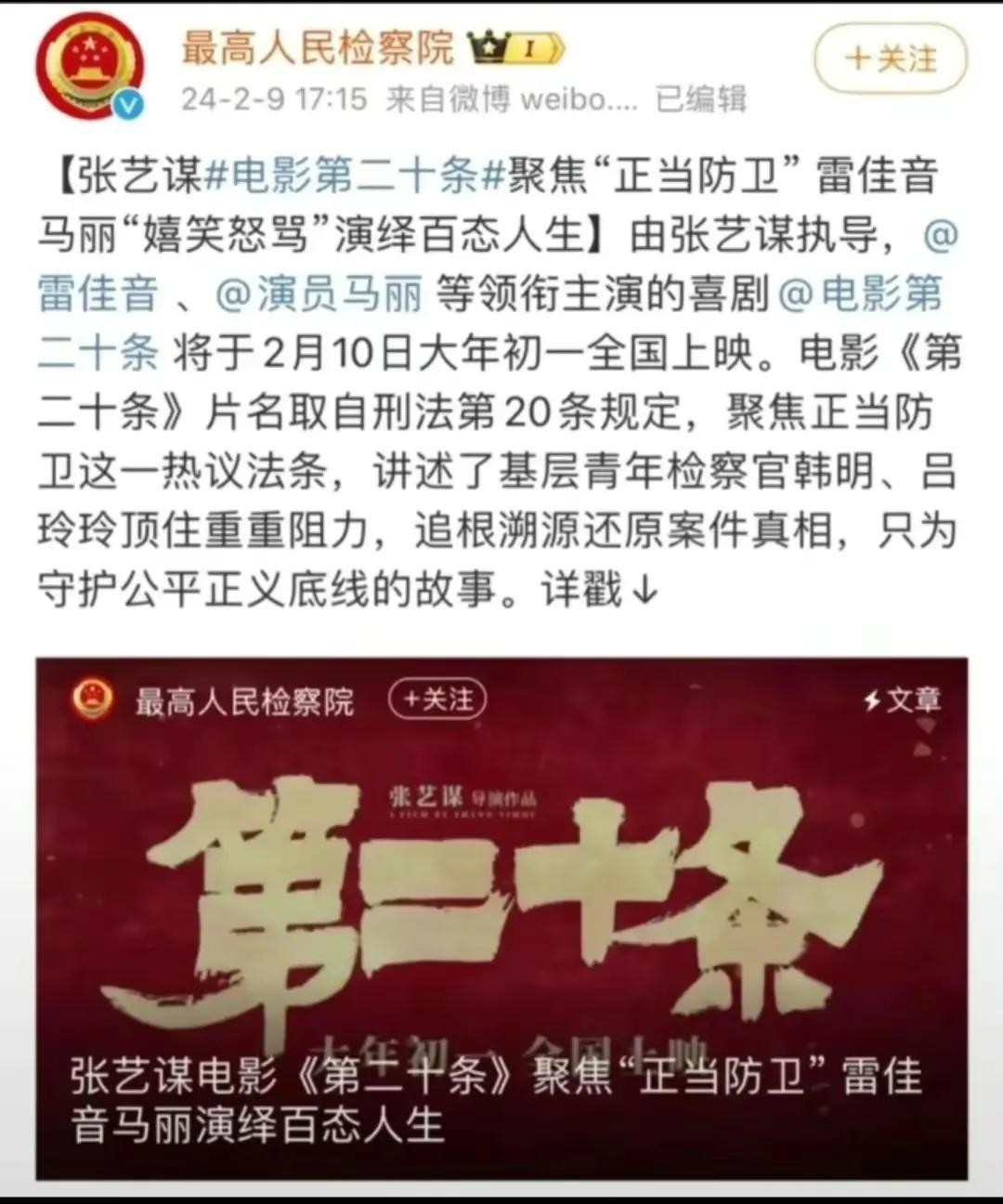This screenshot has width=1003, height=1204.
Task: Follow 最高人民检察院 with the +关注 button
Action: [x=890, y=59]
